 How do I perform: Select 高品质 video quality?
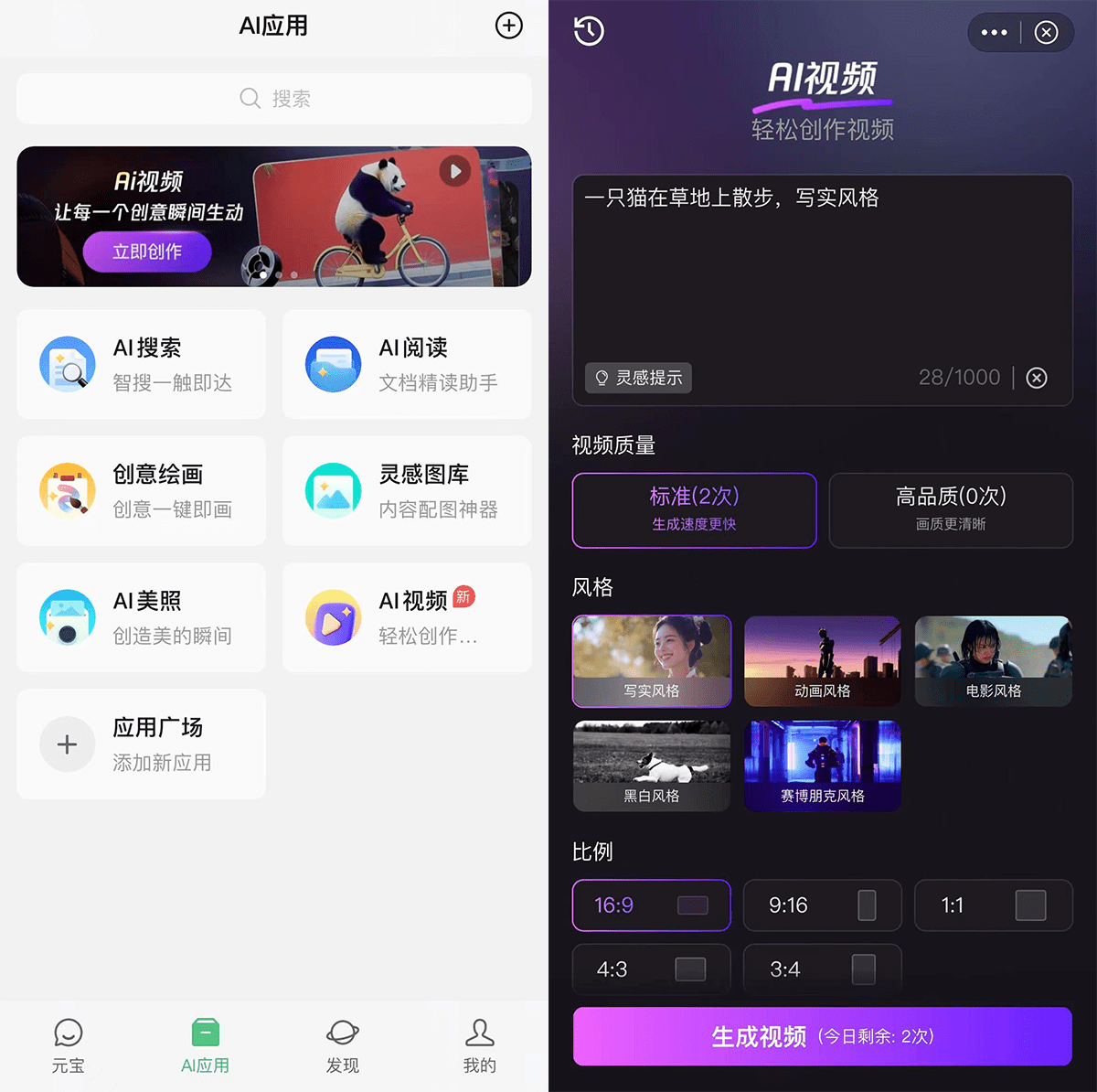(x=951, y=509)
